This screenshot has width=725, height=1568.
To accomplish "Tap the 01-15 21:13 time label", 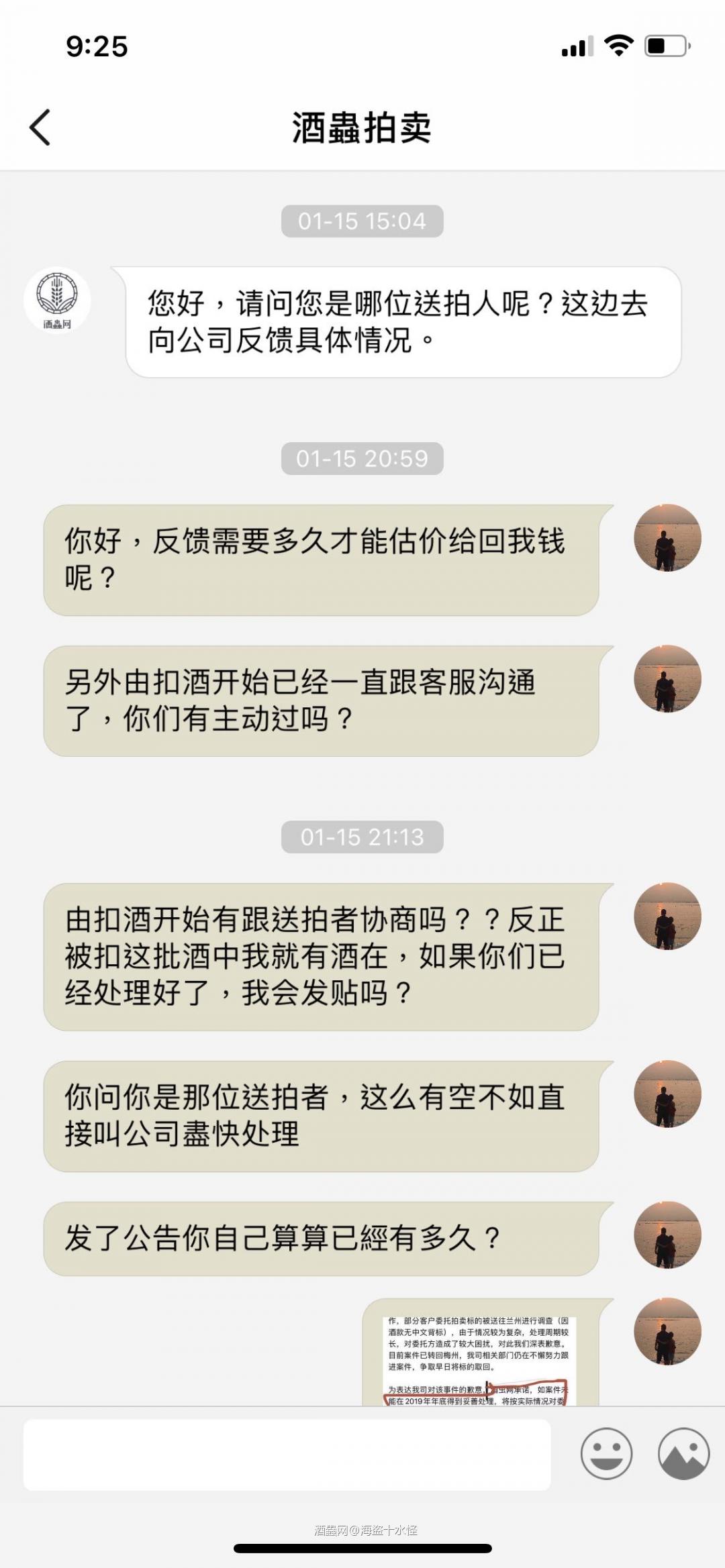I will pos(362,835).
